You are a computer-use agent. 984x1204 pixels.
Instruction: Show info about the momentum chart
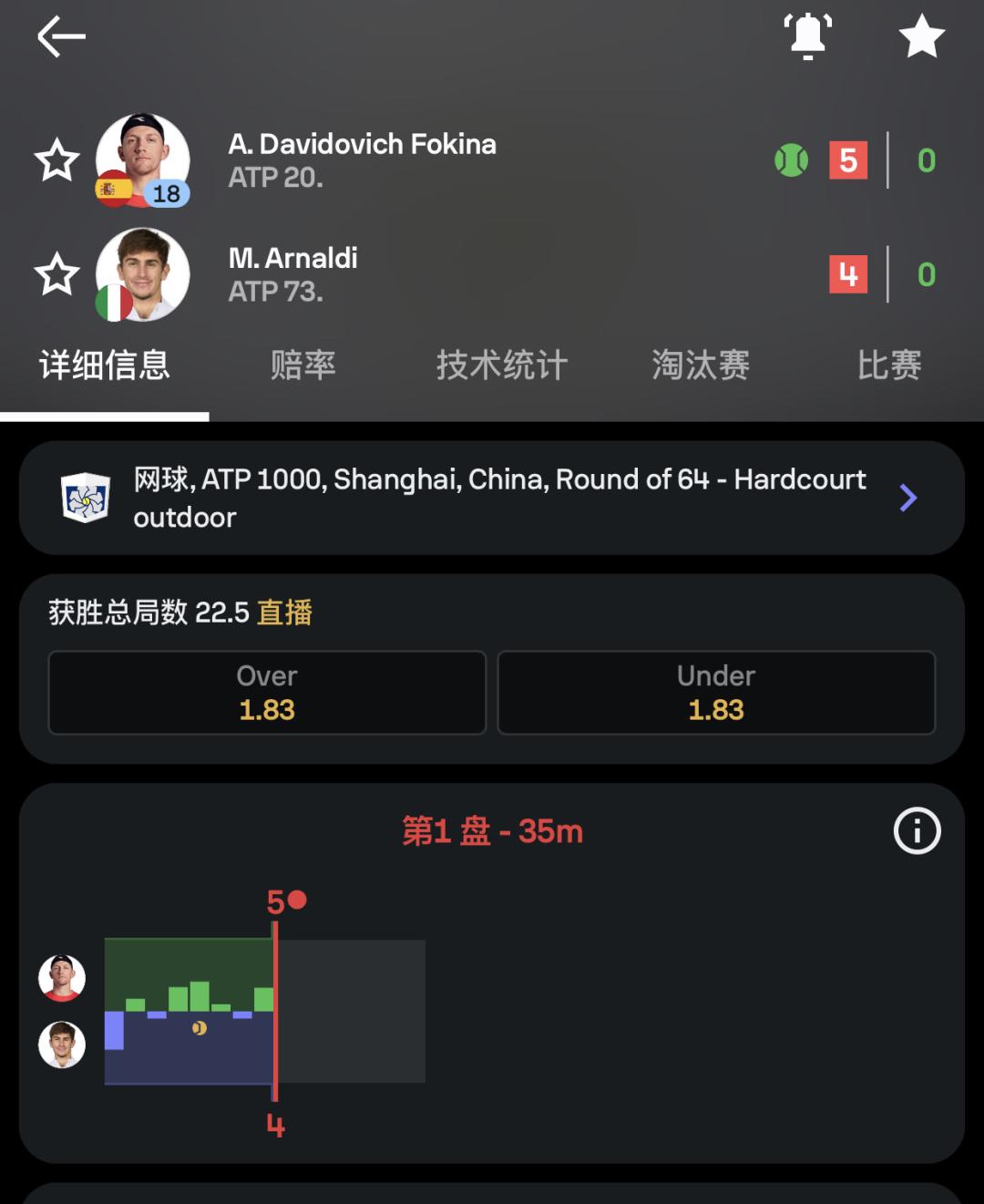(917, 831)
